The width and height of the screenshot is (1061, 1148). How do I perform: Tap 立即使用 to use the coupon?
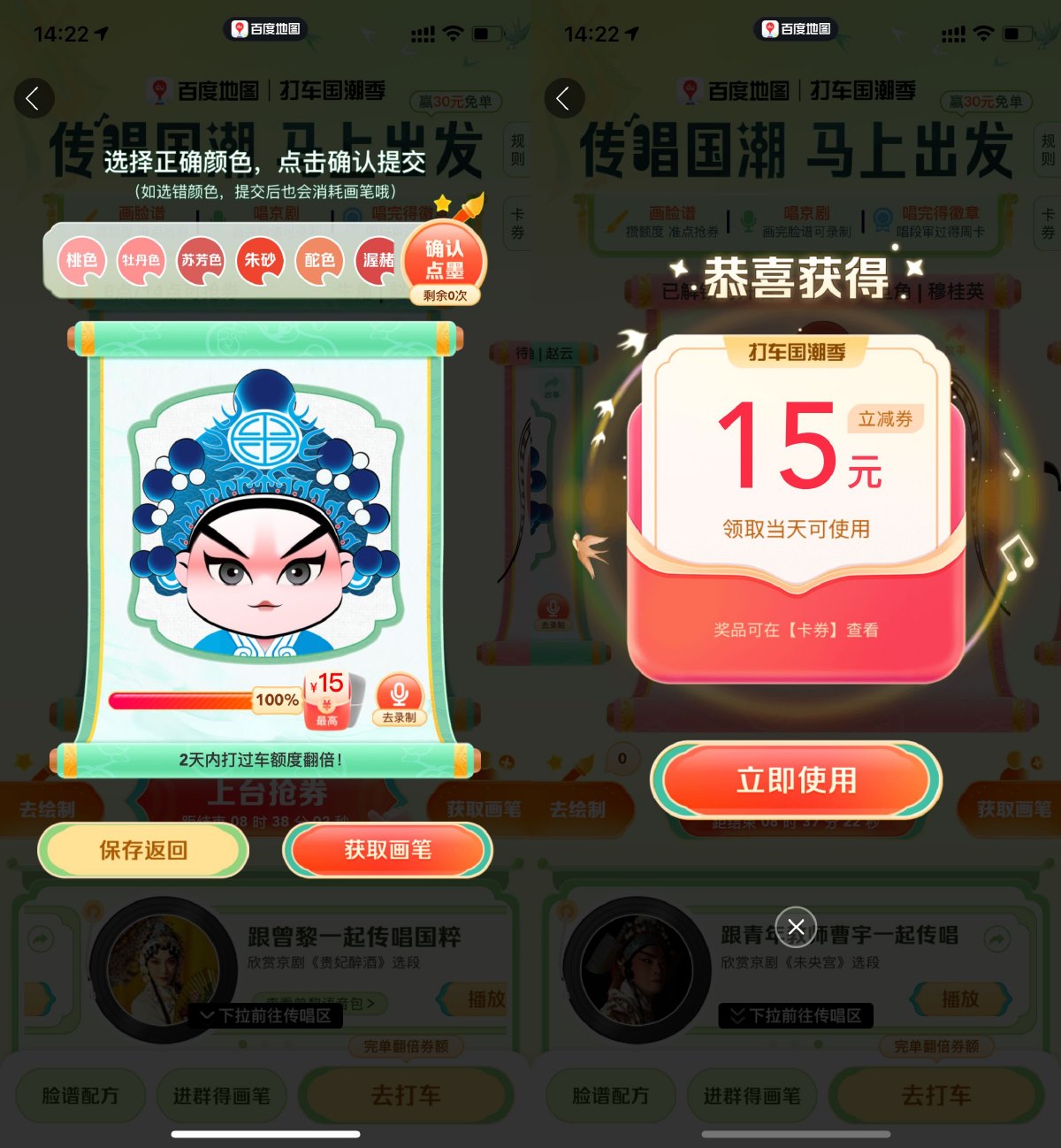click(796, 780)
